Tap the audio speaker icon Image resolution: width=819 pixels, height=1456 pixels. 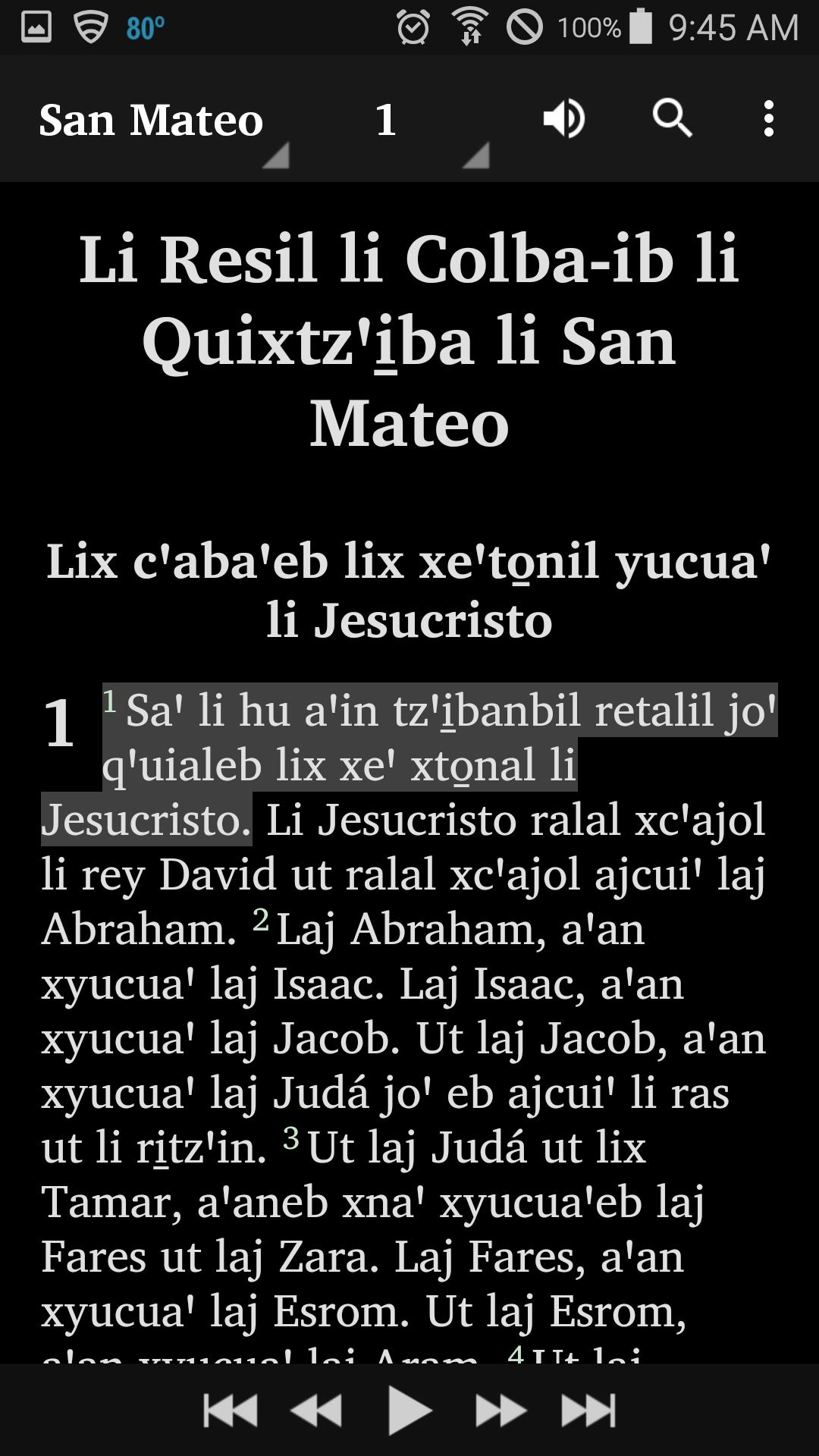(x=563, y=119)
